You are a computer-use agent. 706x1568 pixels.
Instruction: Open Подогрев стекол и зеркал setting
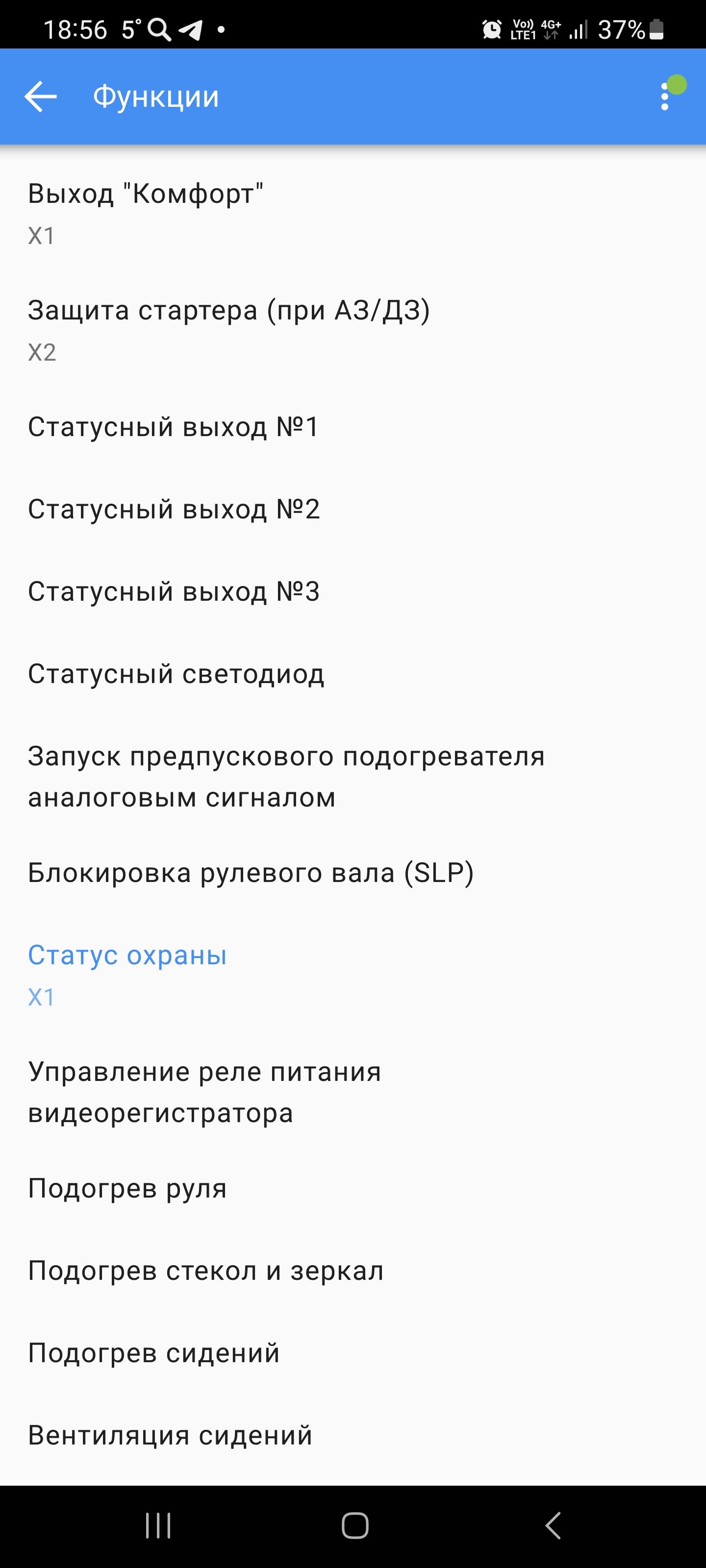tap(206, 1271)
